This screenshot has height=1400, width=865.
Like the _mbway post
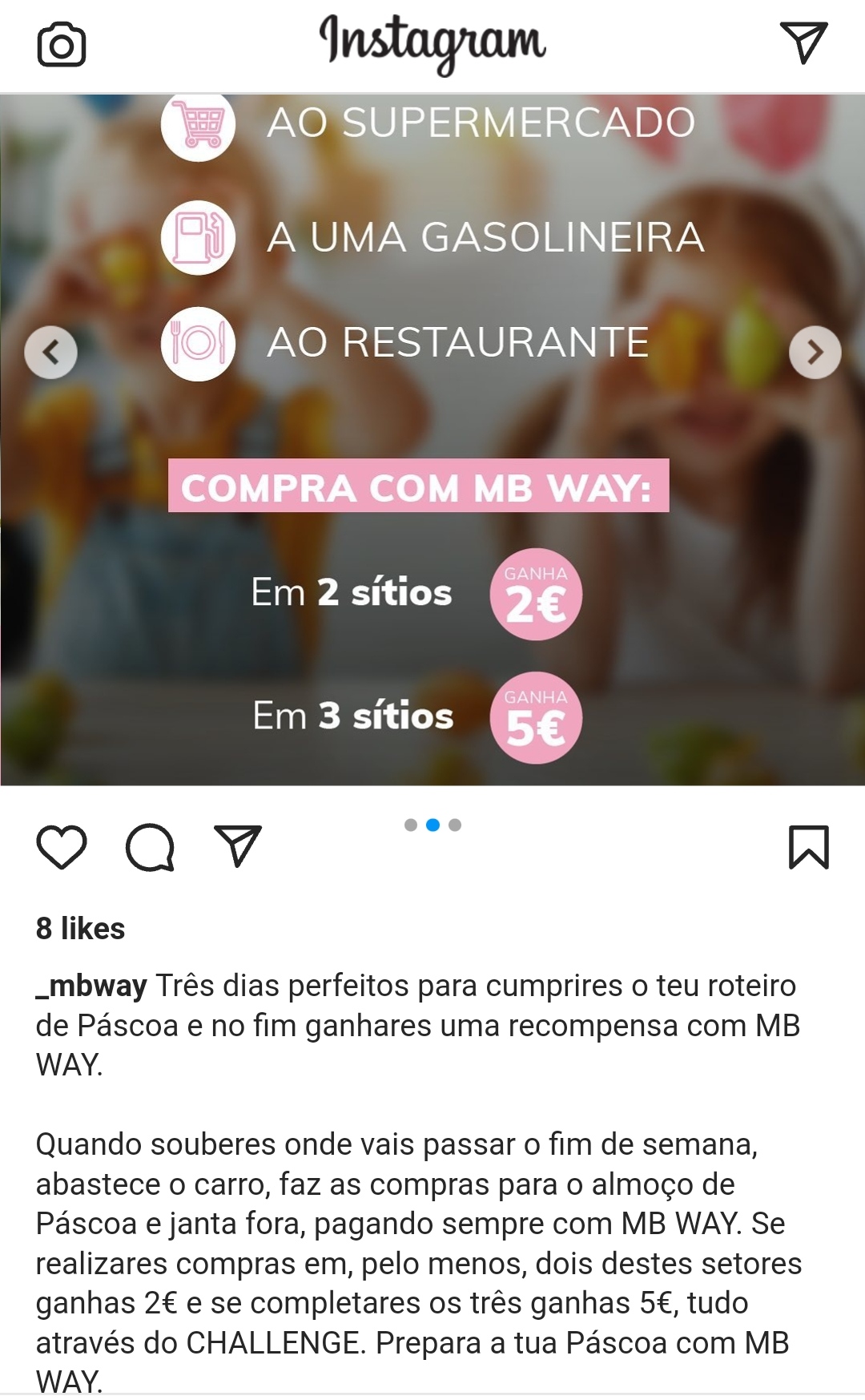62,847
